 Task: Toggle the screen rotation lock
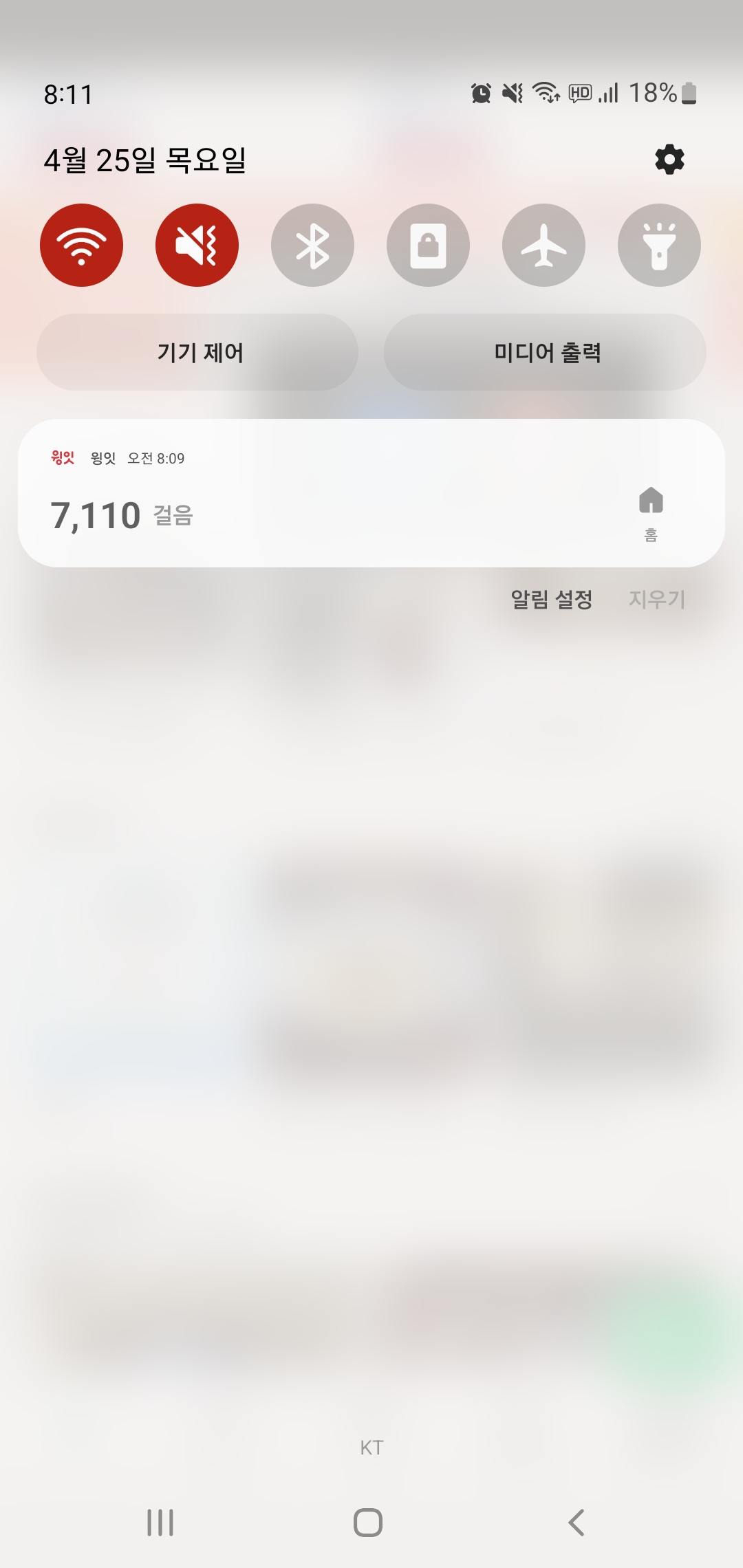click(429, 245)
